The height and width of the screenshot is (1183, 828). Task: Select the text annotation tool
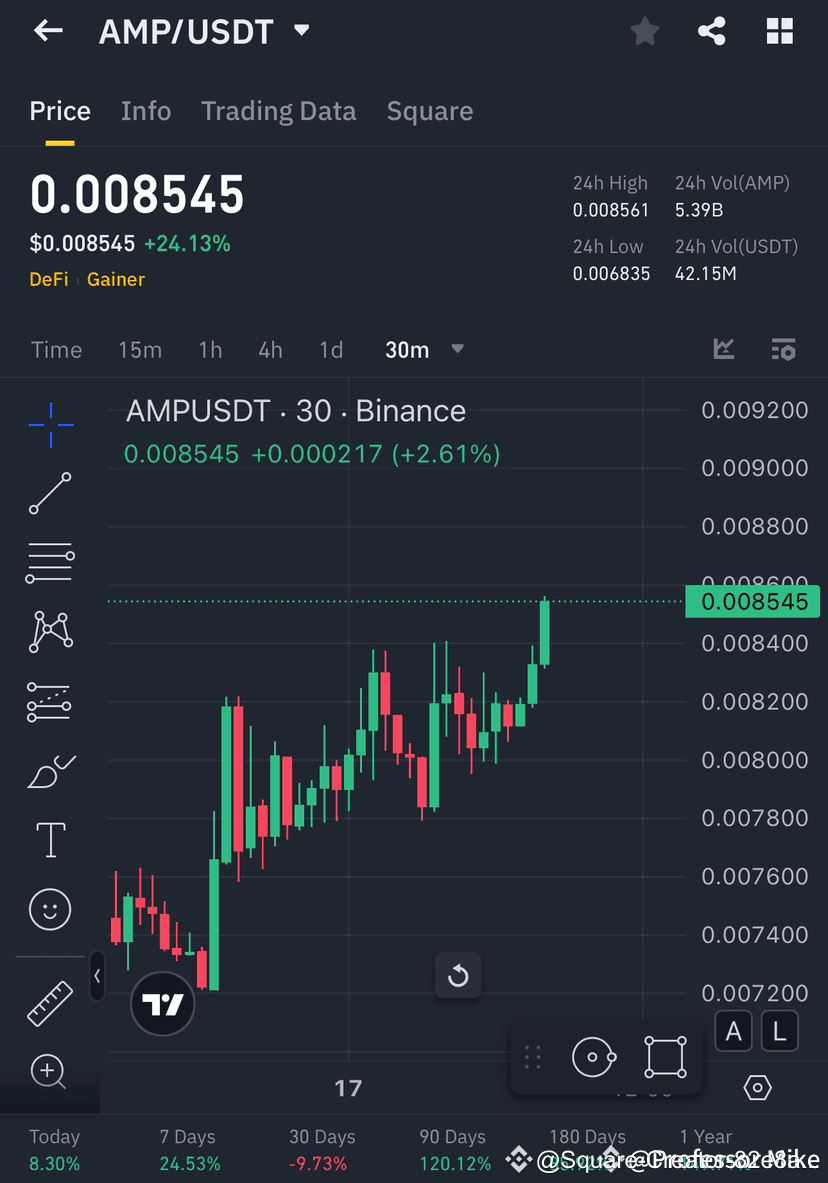[x=50, y=840]
